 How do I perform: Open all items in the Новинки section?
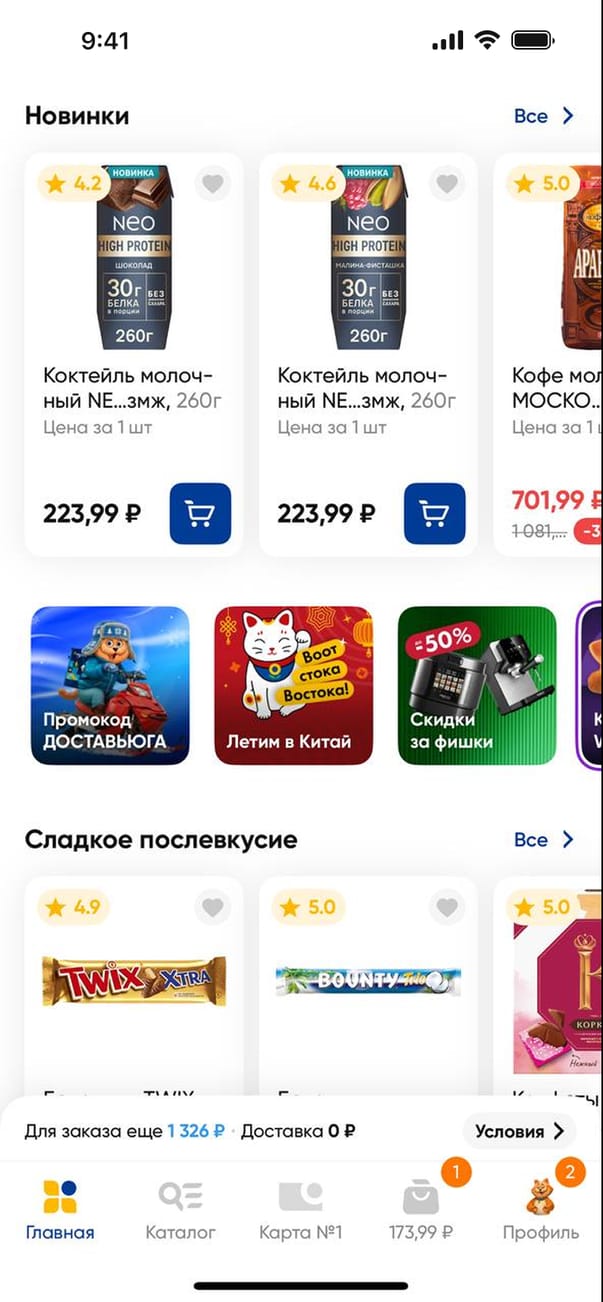click(543, 116)
